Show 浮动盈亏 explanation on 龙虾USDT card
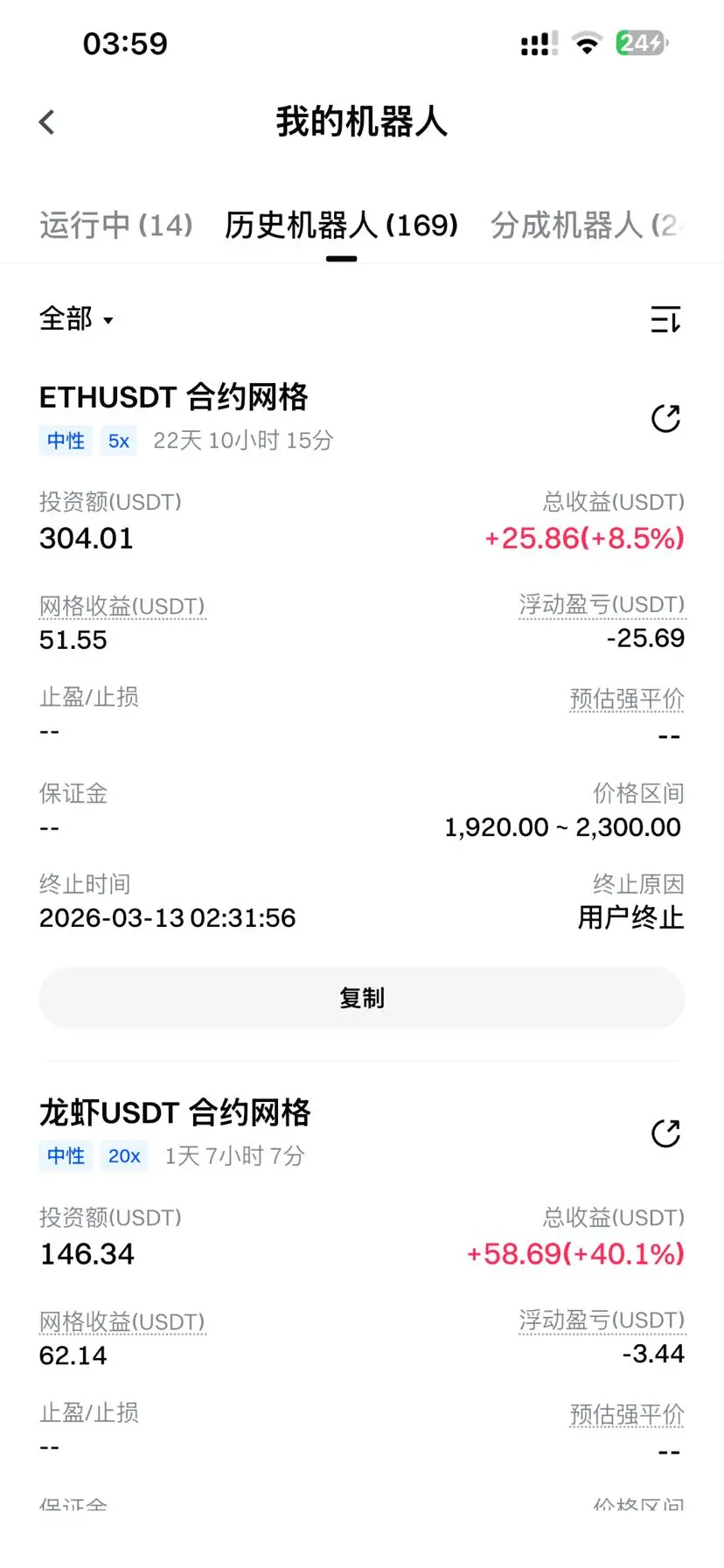This screenshot has width=724, height=1568. point(602,1321)
